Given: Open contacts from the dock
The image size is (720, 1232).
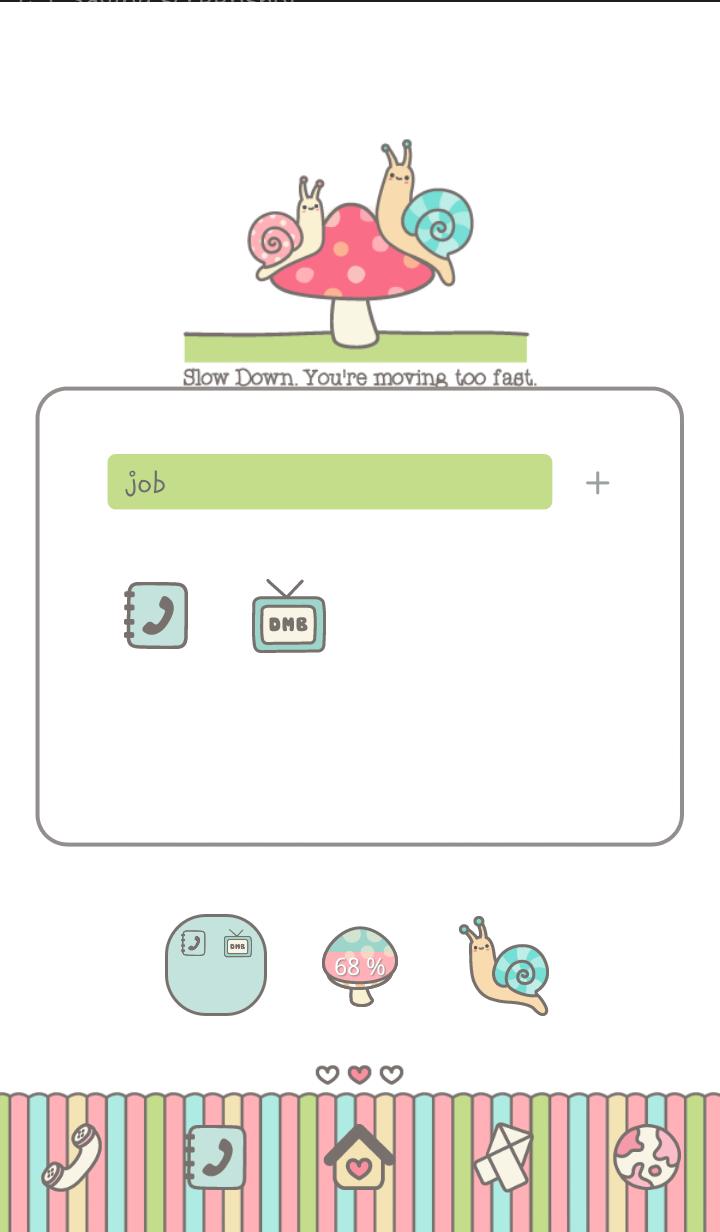Looking at the screenshot, I should [x=216, y=1157].
